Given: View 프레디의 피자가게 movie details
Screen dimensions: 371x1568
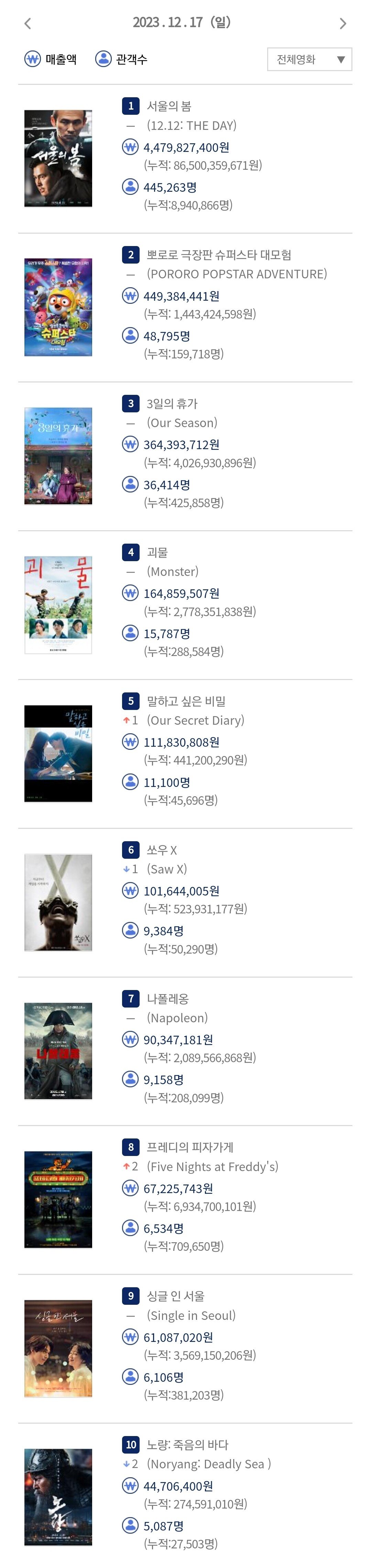Looking at the screenshot, I should pos(189,1147).
